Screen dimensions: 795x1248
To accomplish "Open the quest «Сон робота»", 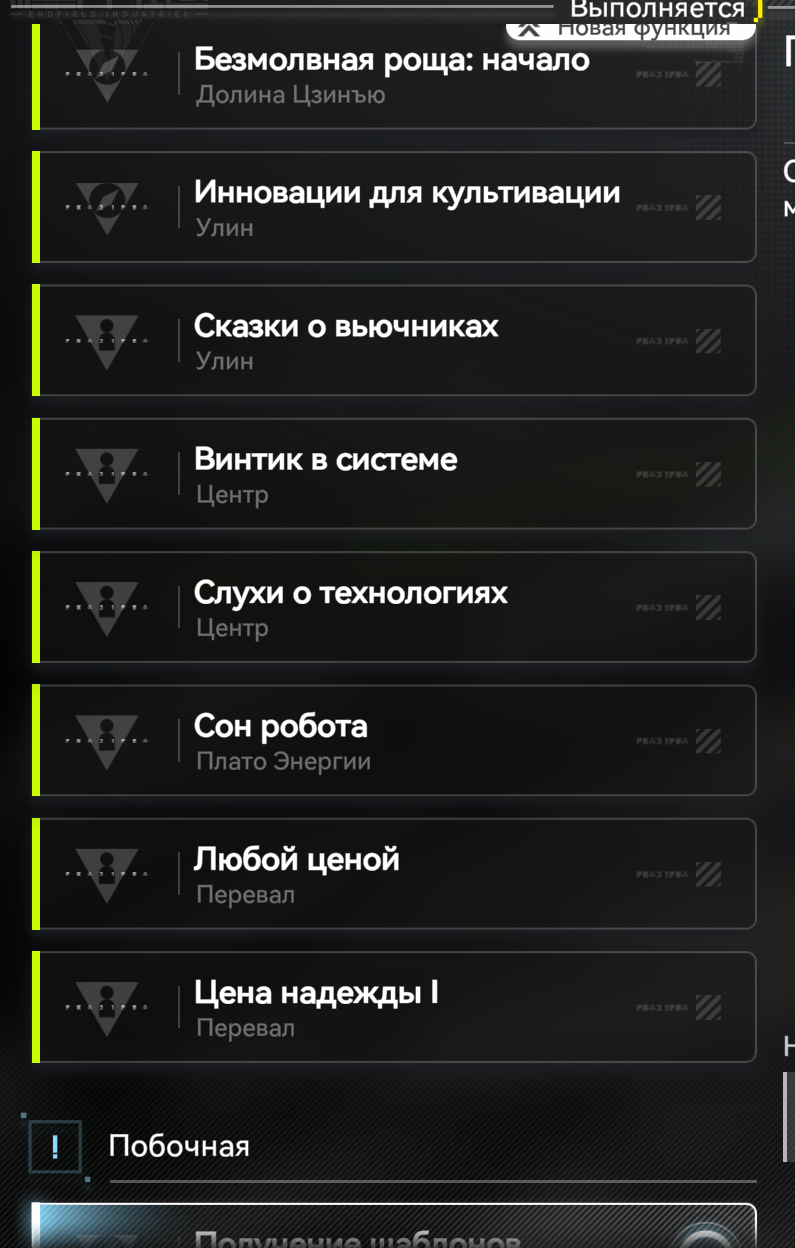I will (x=396, y=740).
